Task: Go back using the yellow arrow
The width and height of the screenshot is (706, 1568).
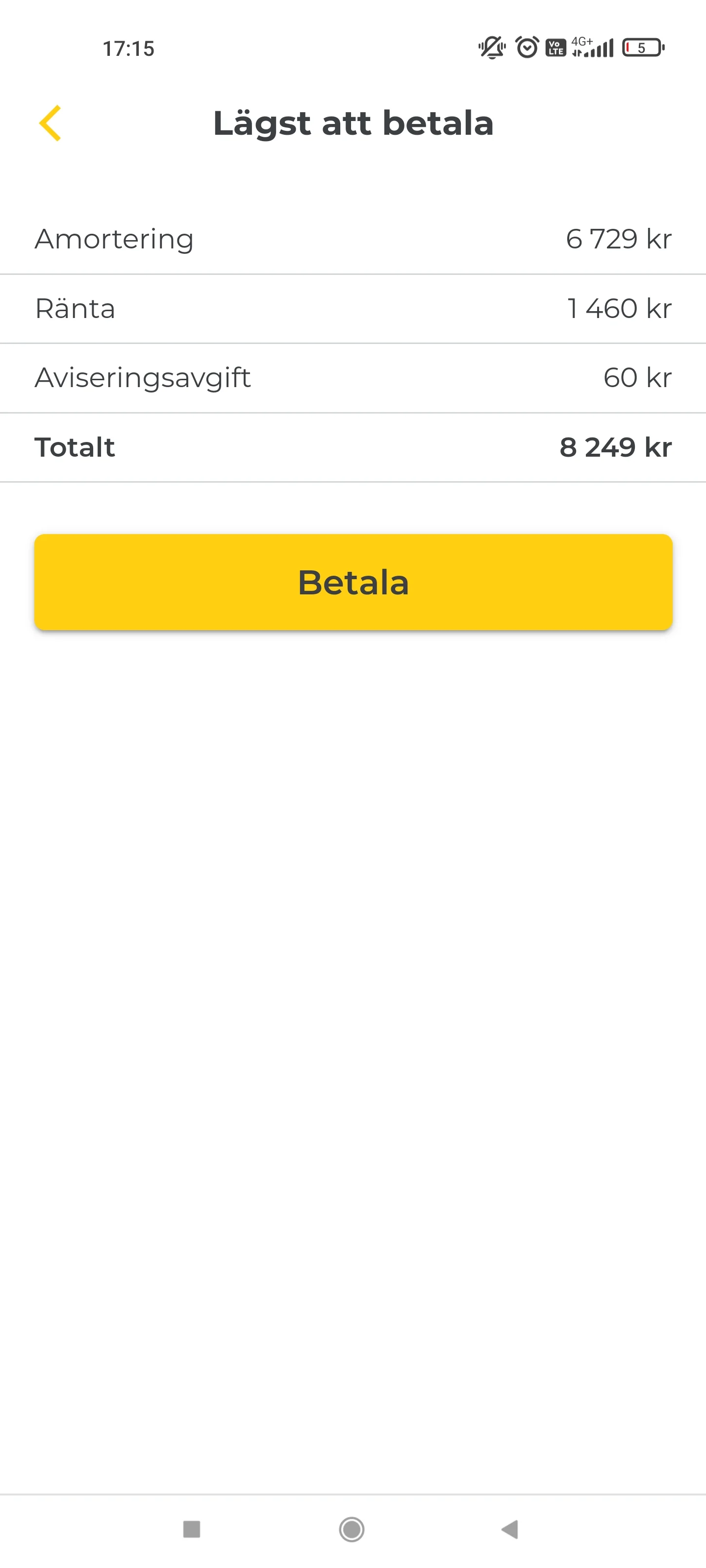Action: coord(50,123)
